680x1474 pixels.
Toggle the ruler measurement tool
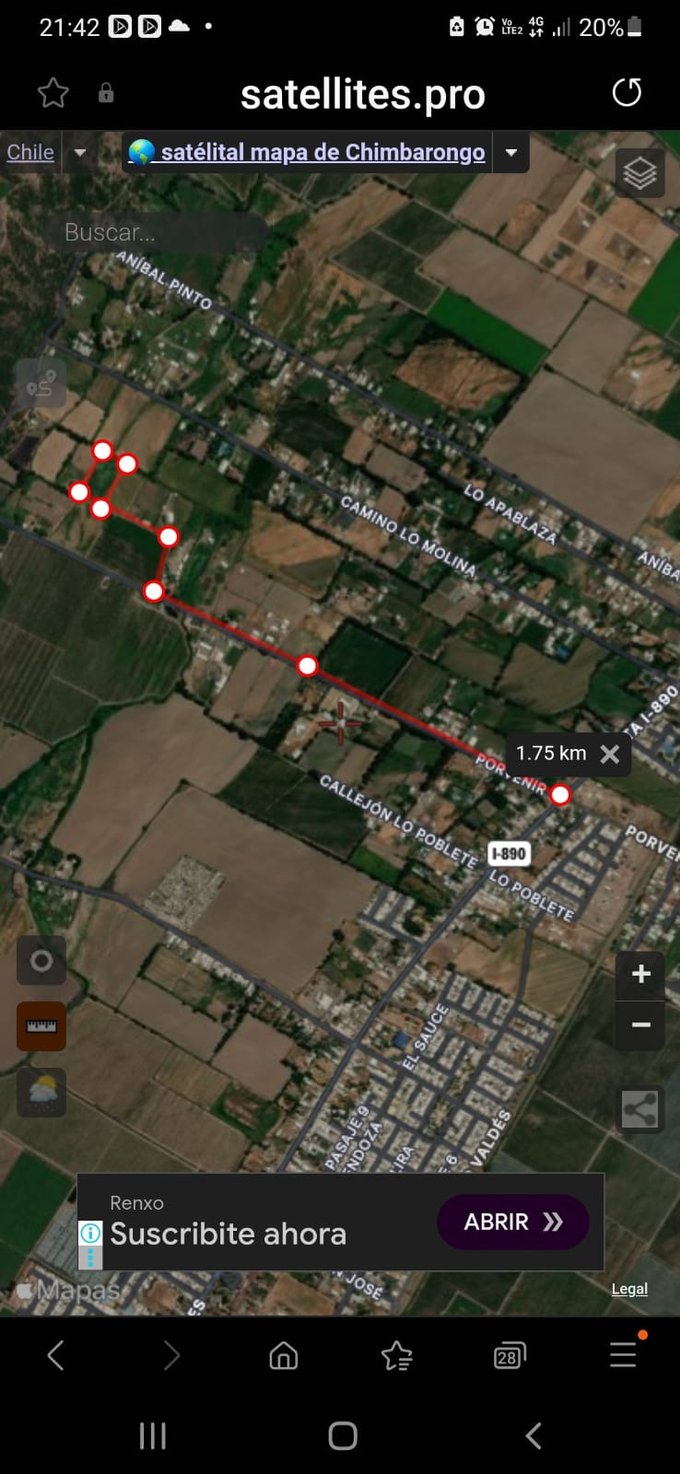[41, 1027]
